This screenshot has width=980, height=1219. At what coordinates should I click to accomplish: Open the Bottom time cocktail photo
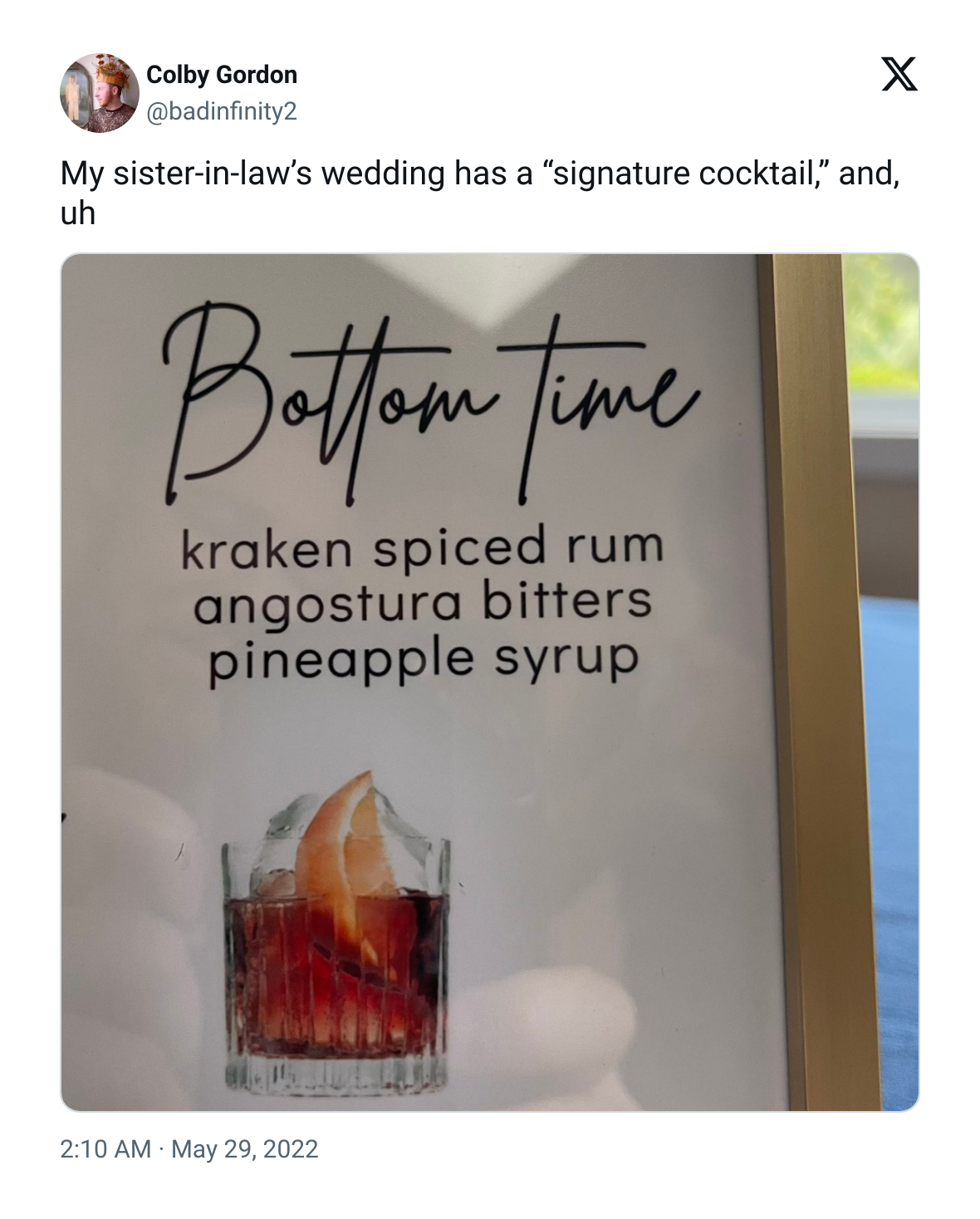pos(490,682)
